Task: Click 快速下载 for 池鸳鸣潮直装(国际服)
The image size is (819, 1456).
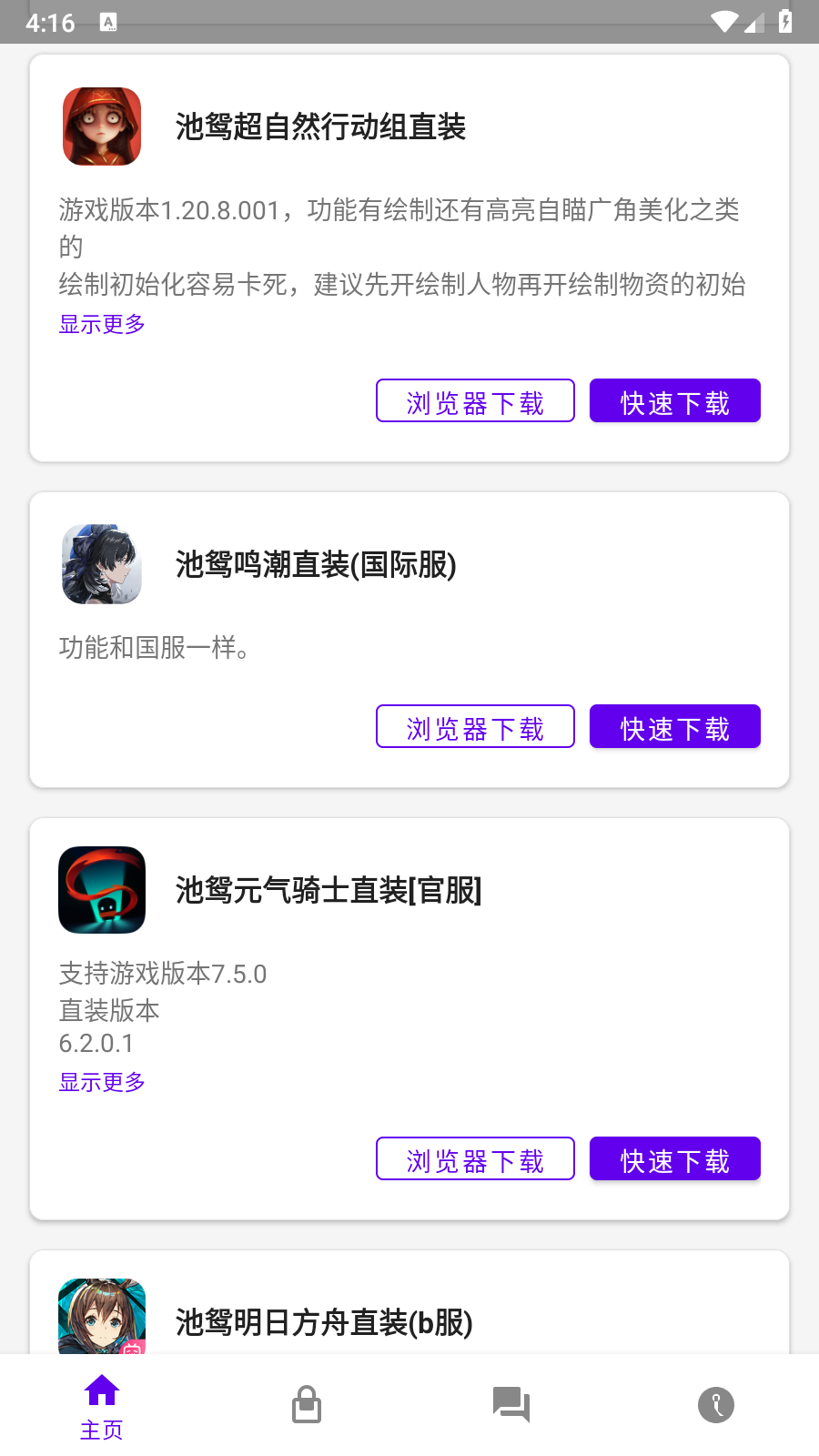Action: click(674, 726)
